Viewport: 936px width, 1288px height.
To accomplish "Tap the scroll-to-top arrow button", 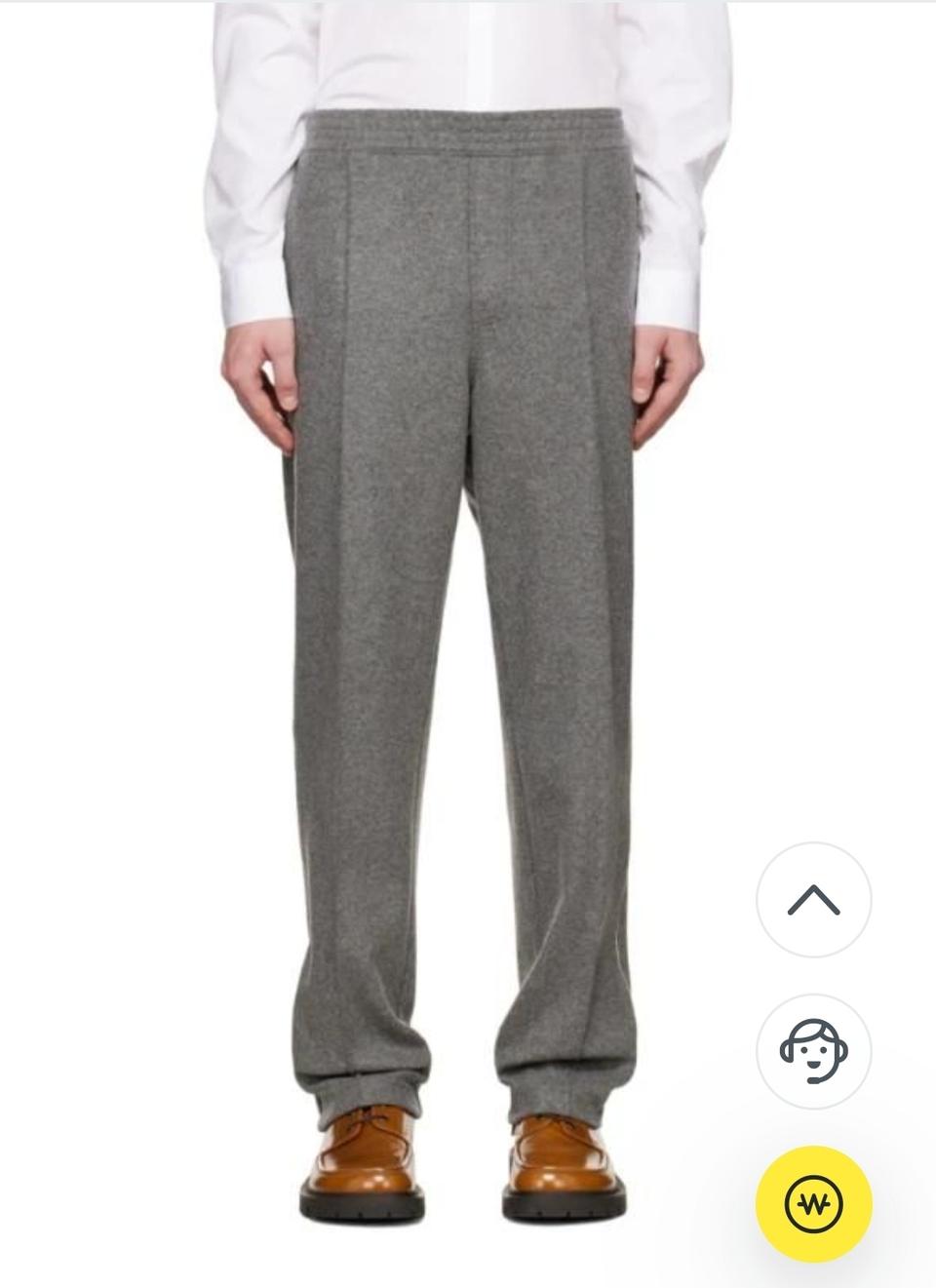I will 813,899.
